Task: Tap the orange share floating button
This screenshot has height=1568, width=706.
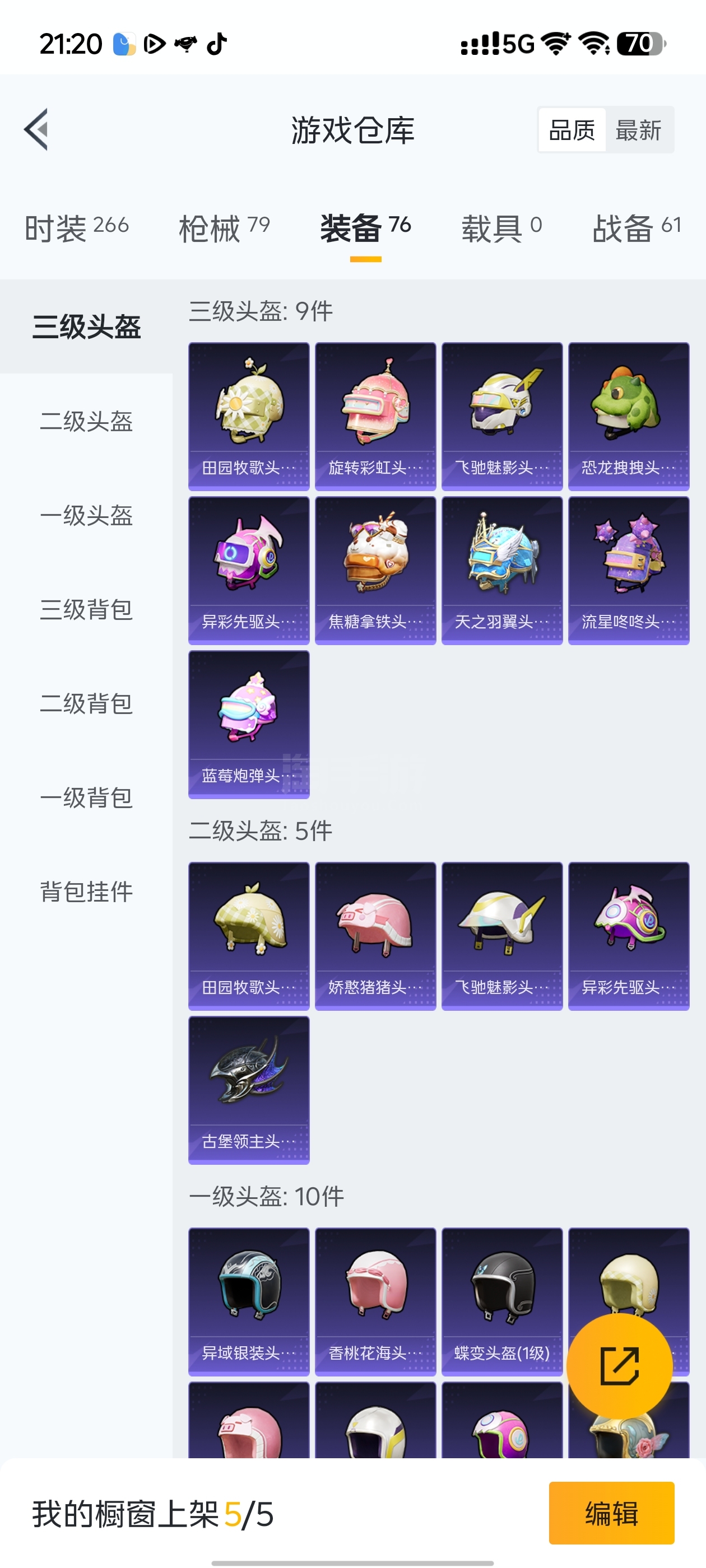Action: point(619,1366)
